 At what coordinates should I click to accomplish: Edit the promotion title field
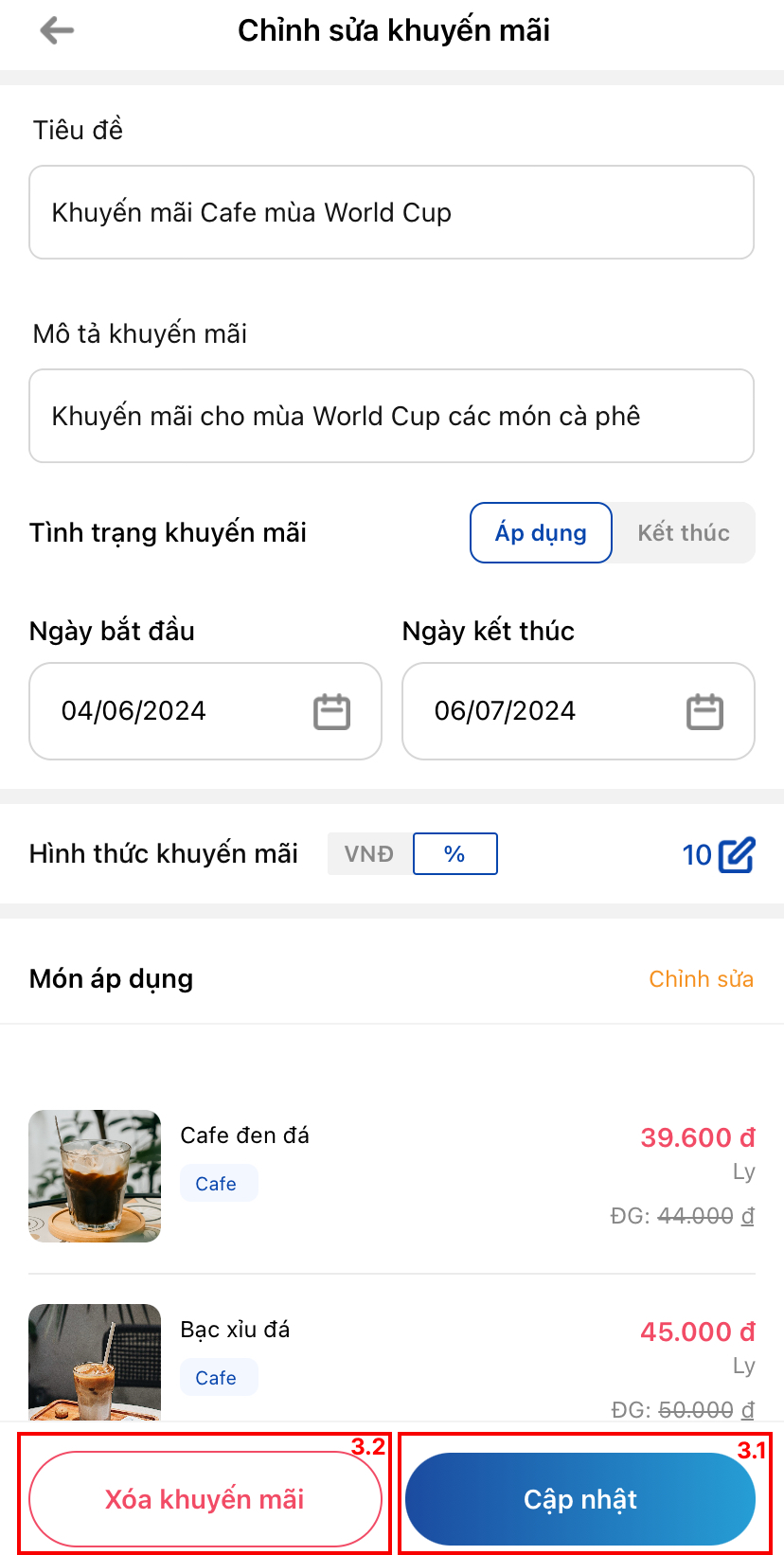[x=391, y=212]
